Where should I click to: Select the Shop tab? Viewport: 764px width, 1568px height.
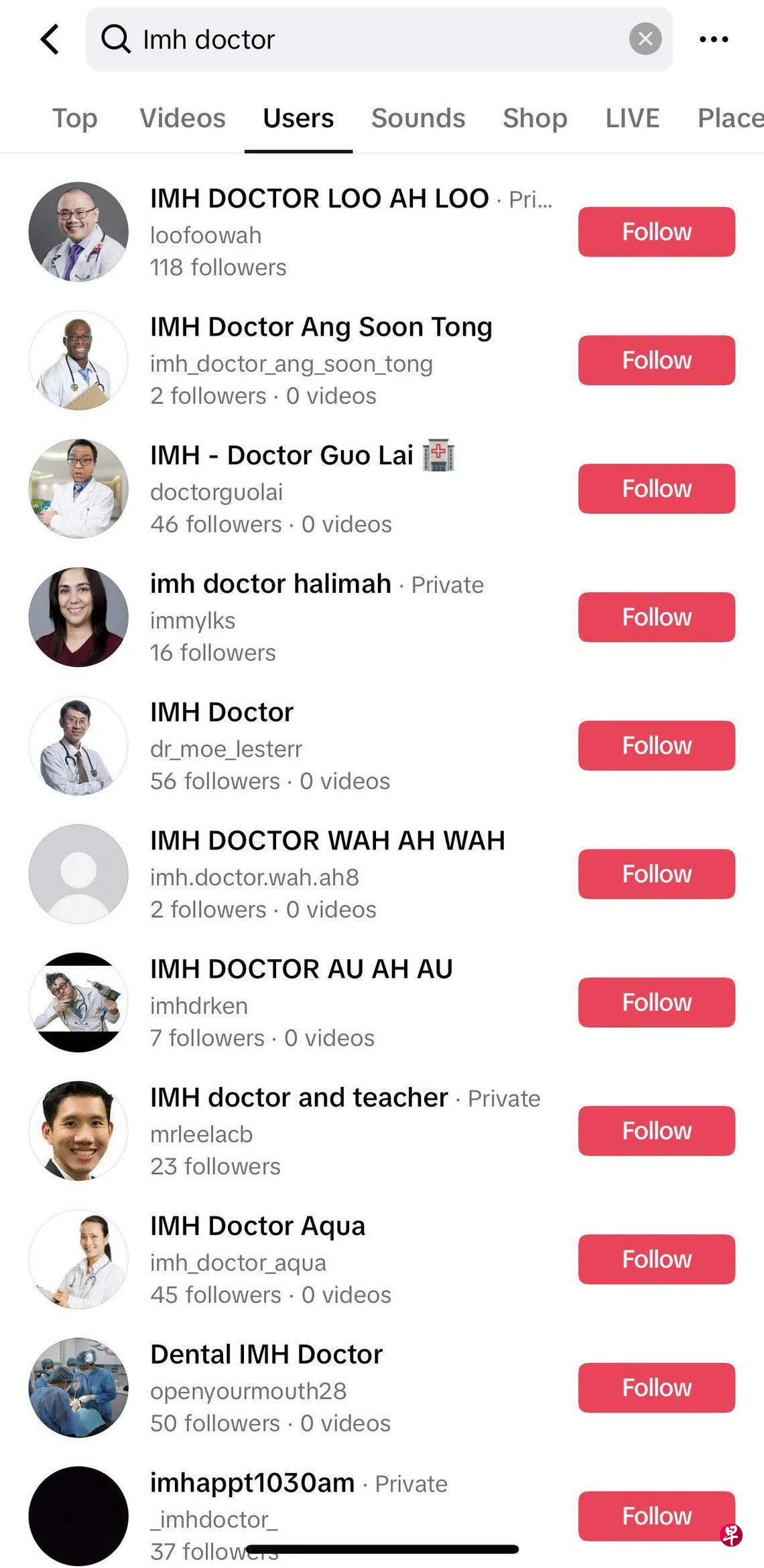click(535, 119)
